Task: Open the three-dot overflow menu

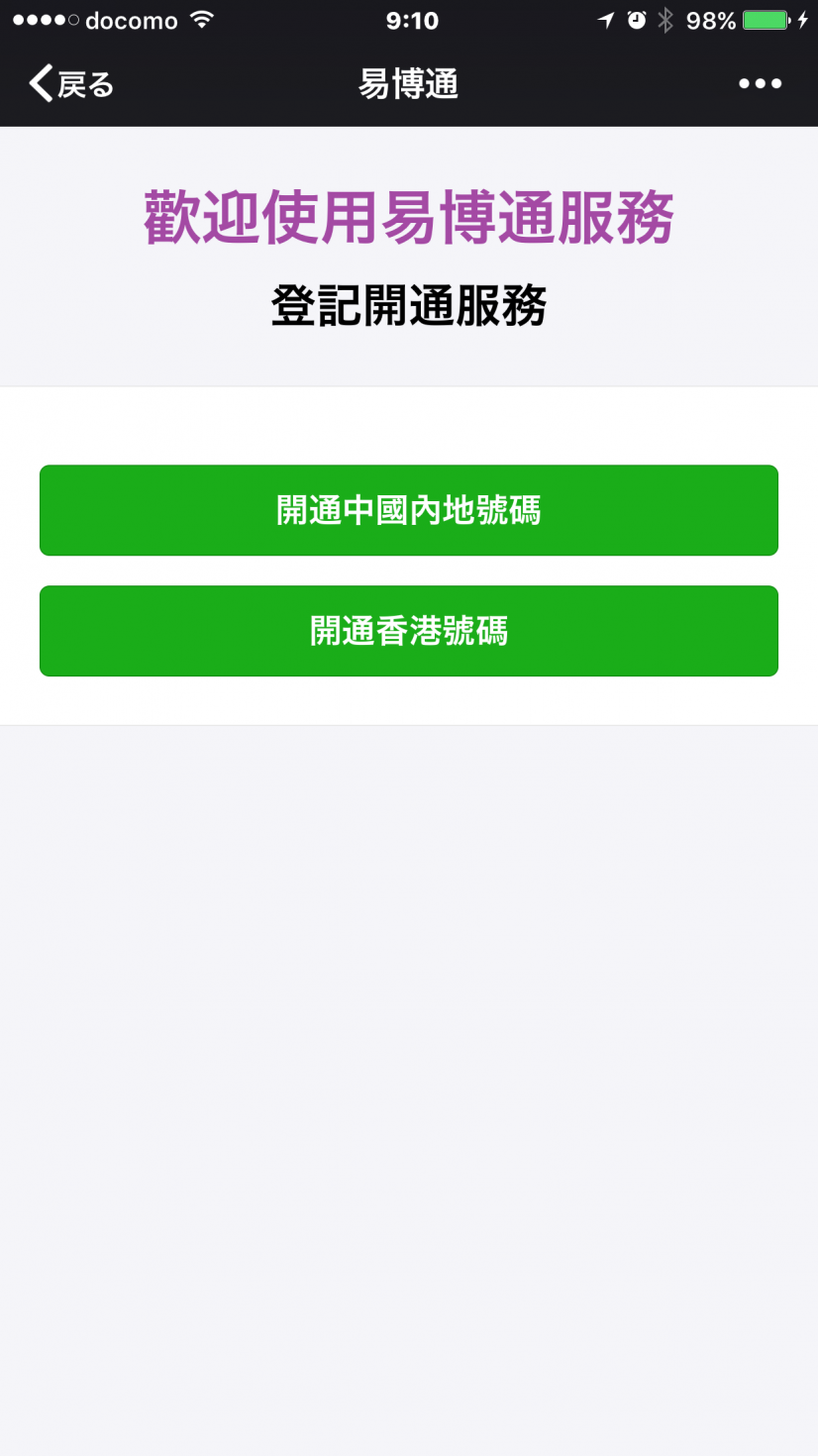Action: (x=760, y=84)
